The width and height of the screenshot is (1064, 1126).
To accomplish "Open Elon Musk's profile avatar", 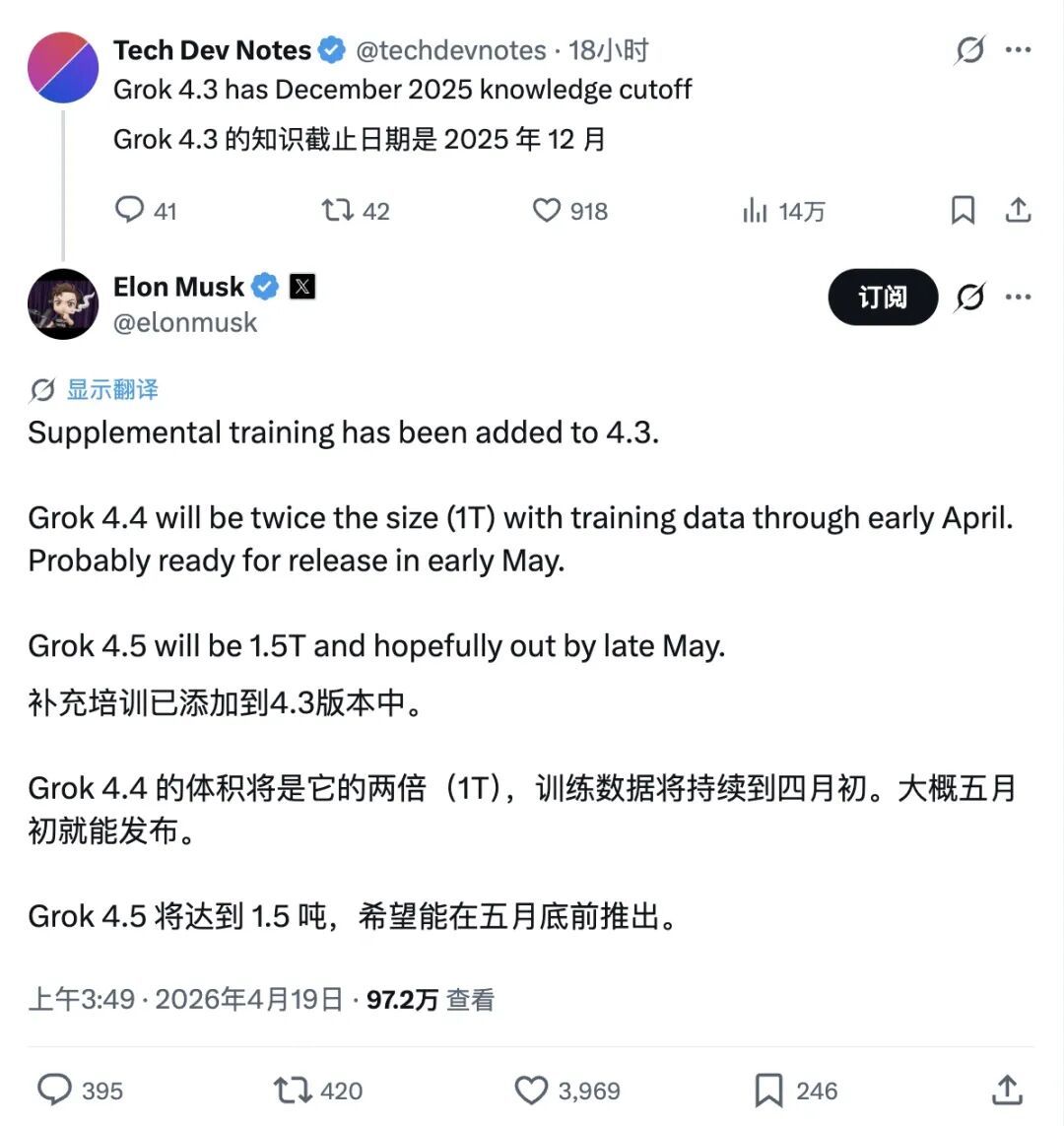I will click(62, 303).
